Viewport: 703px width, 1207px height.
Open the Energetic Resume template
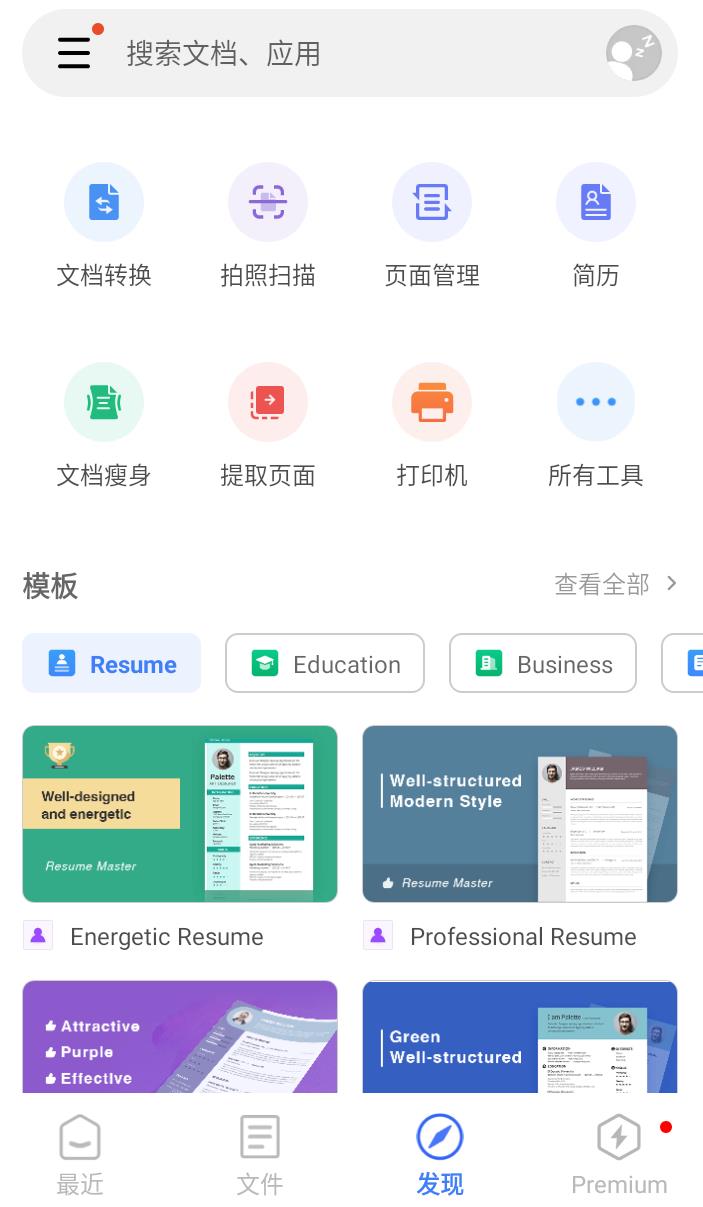(x=180, y=814)
